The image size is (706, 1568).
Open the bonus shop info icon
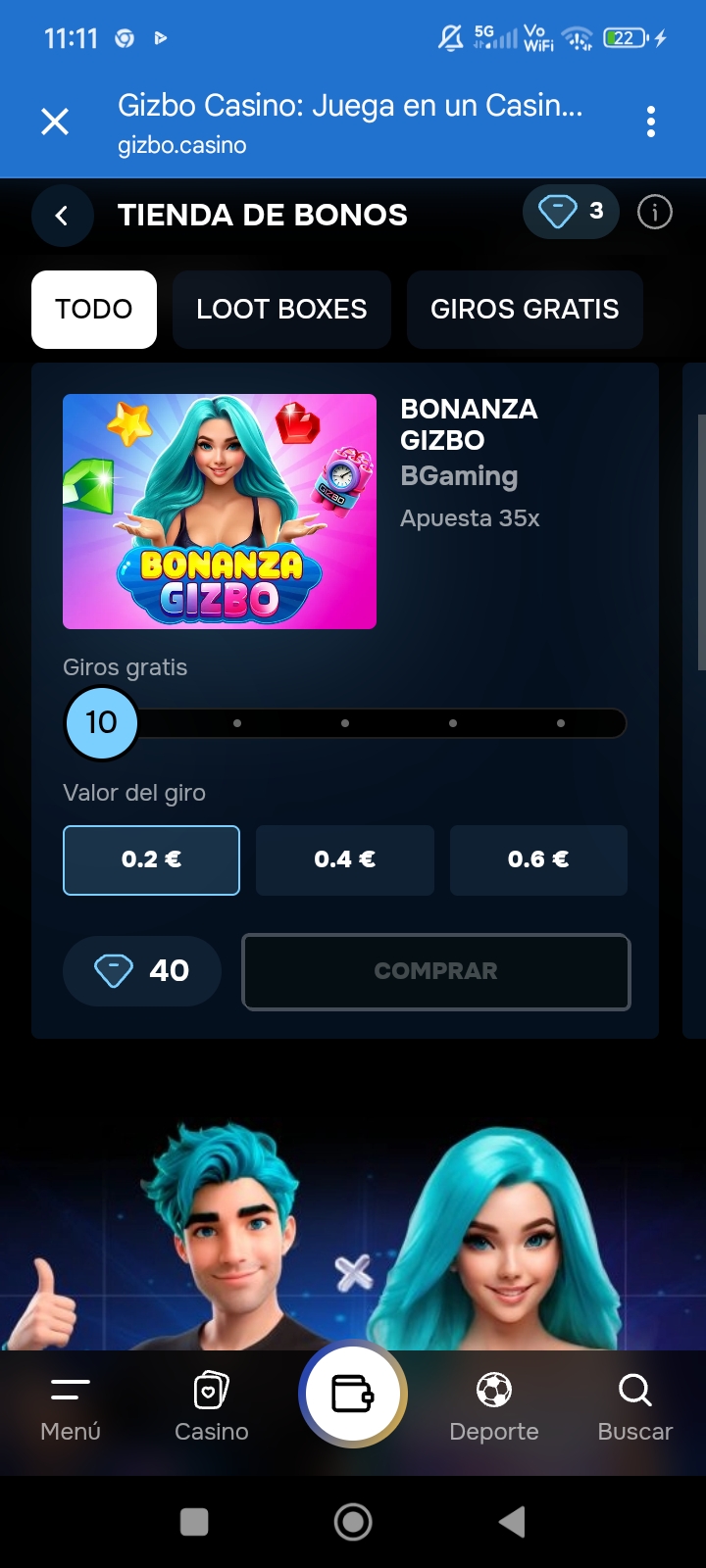(654, 212)
